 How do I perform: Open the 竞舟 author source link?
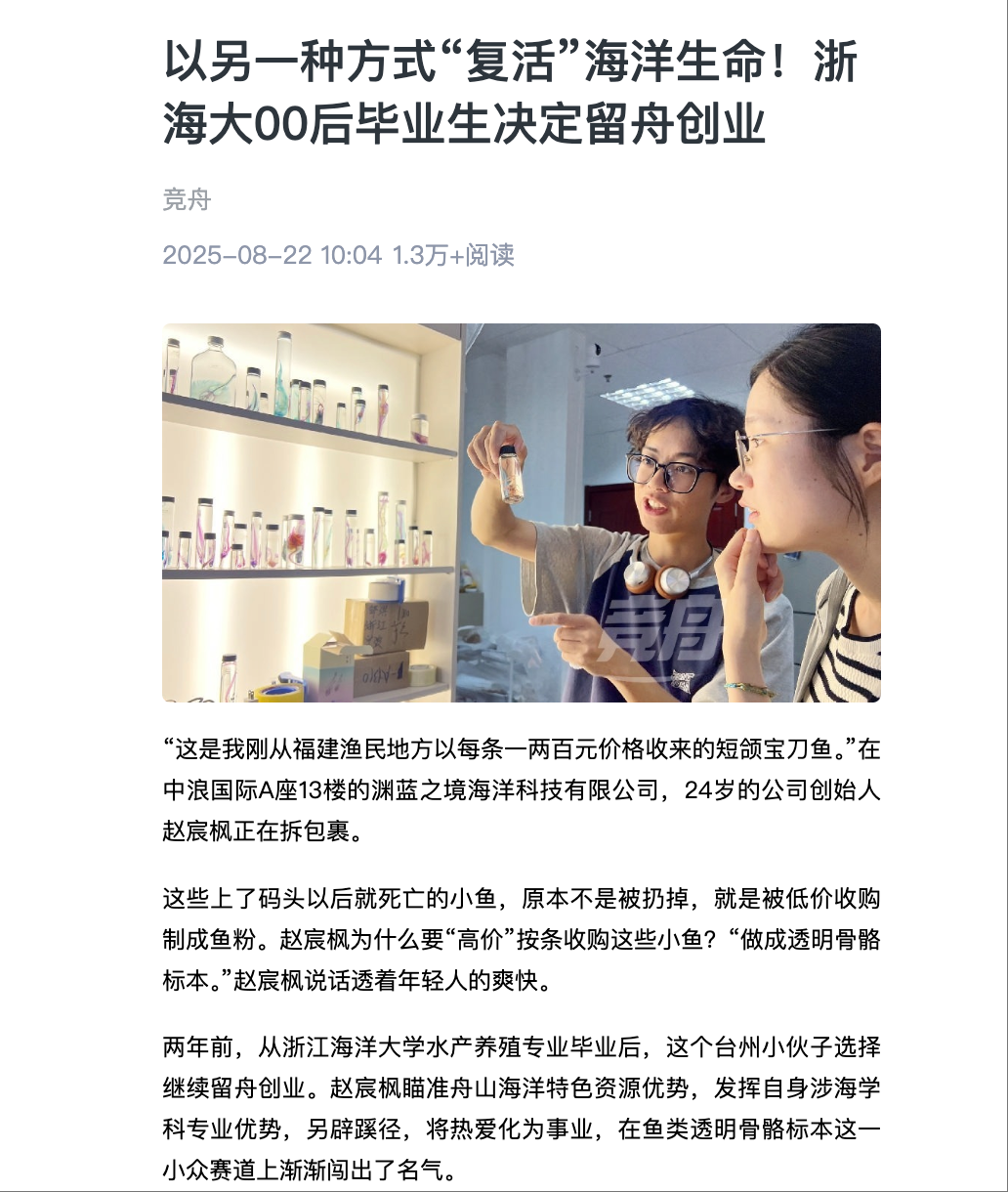(x=187, y=201)
